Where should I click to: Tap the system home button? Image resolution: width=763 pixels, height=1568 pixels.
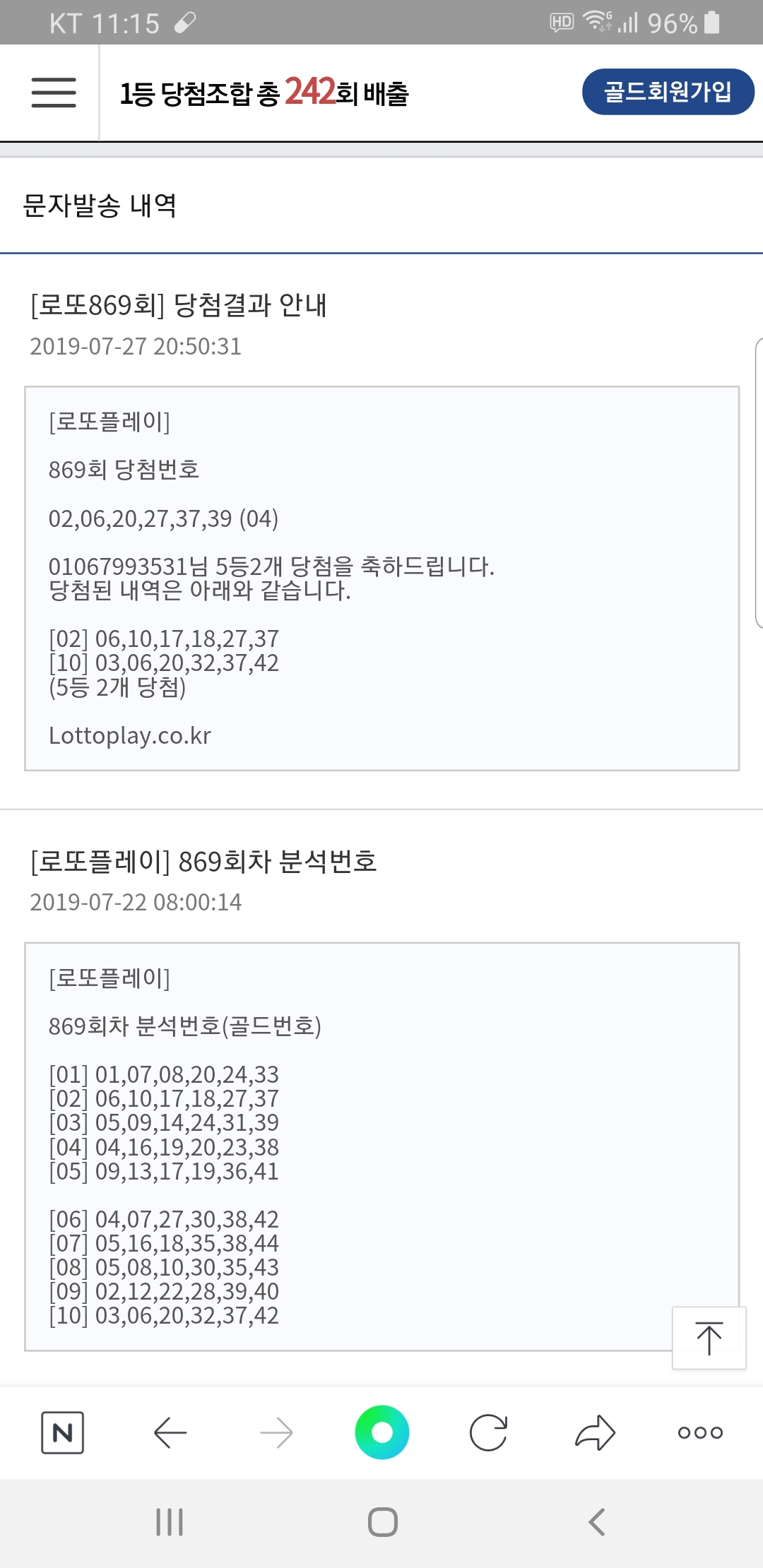click(382, 1522)
